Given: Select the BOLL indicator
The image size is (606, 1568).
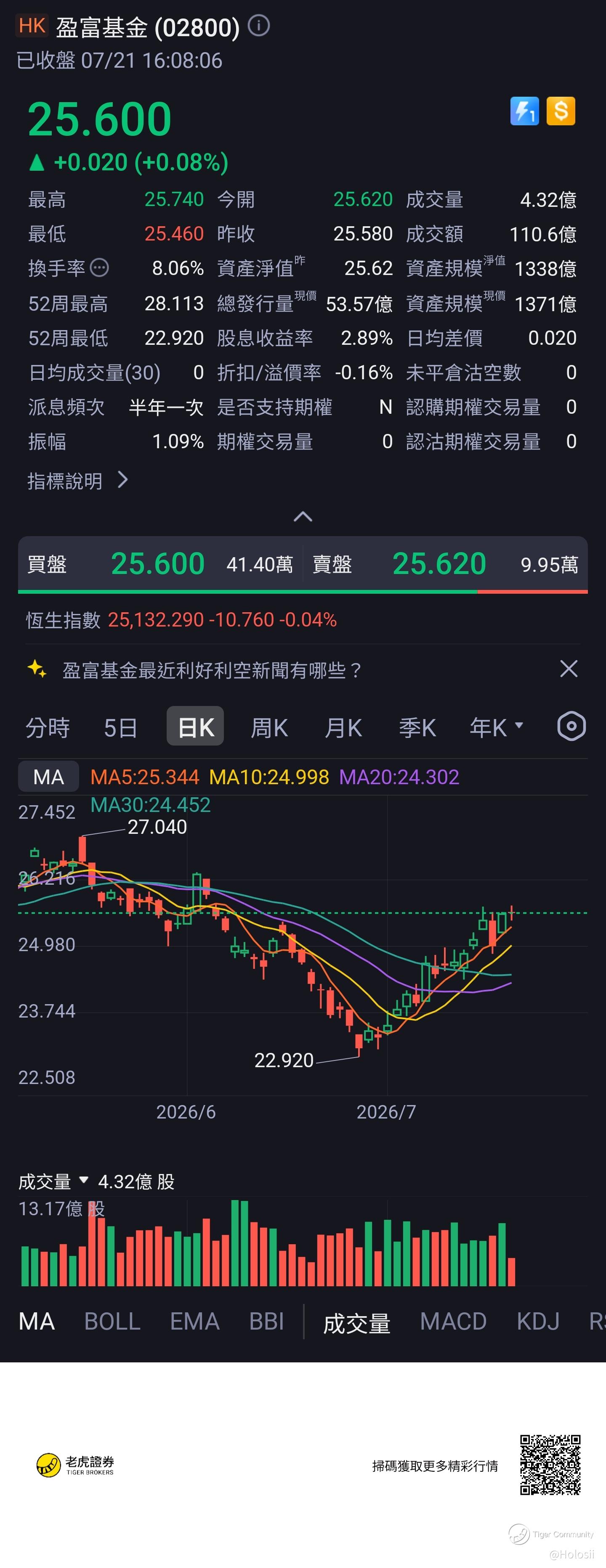Looking at the screenshot, I should point(112,1322).
